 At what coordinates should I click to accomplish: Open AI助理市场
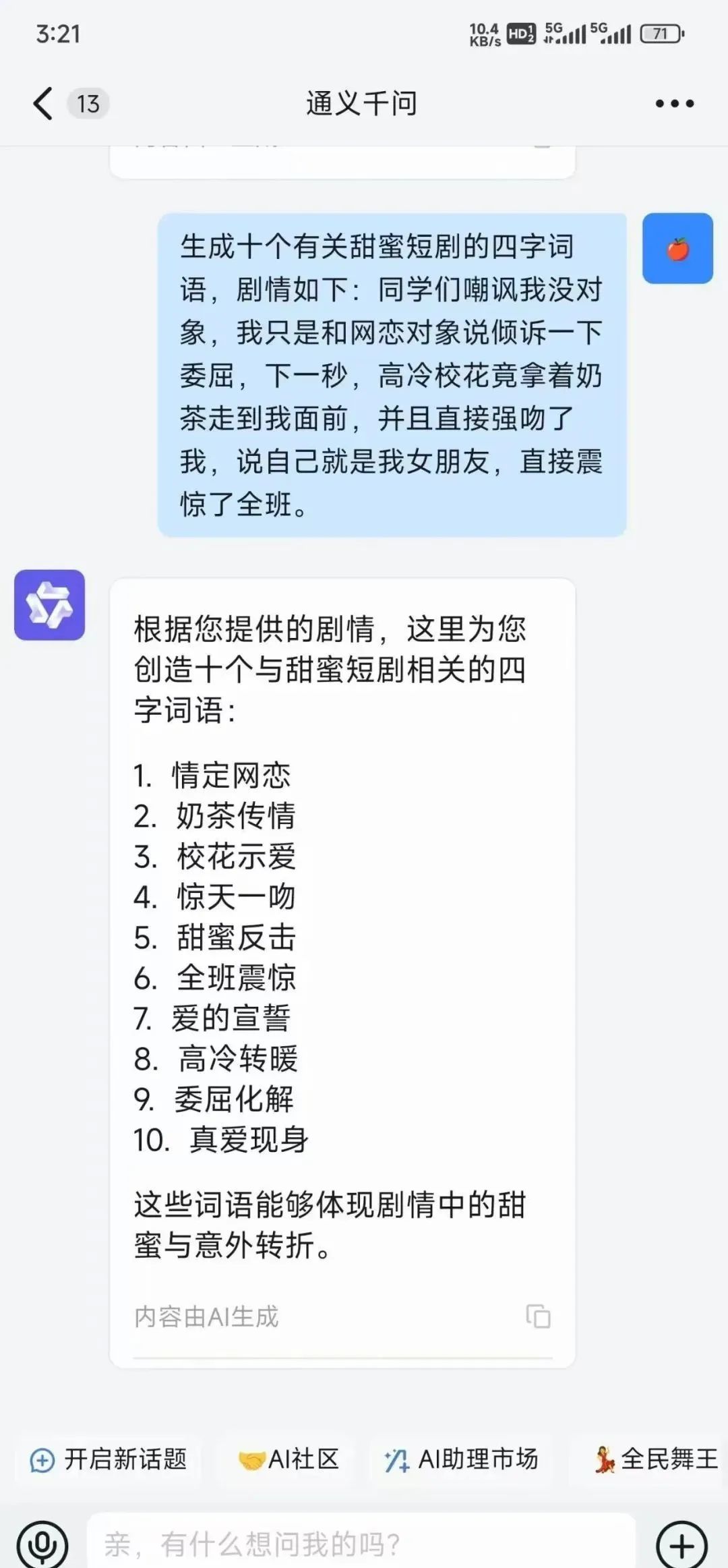point(460,1460)
